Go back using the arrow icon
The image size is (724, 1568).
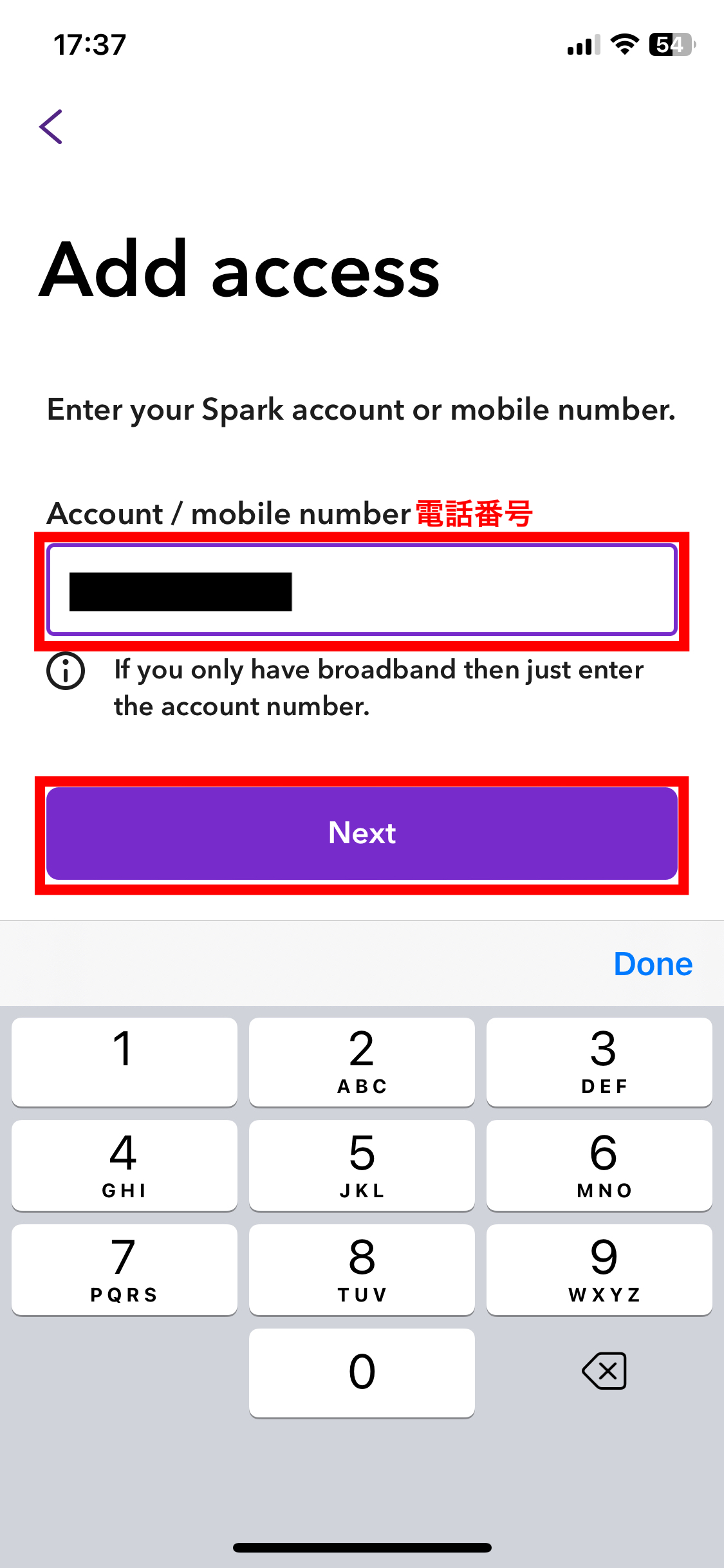pos(51,127)
